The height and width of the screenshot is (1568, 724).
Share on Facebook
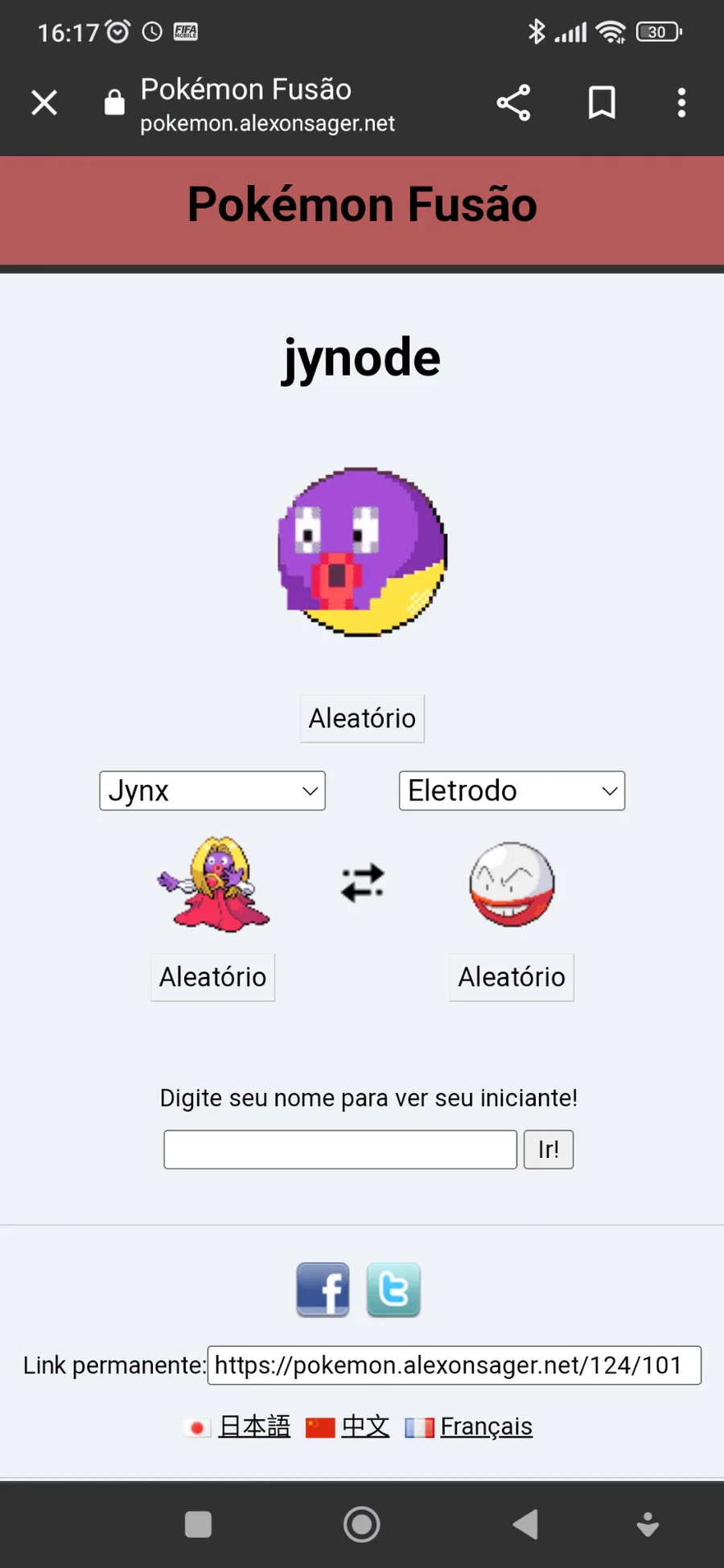[323, 1290]
